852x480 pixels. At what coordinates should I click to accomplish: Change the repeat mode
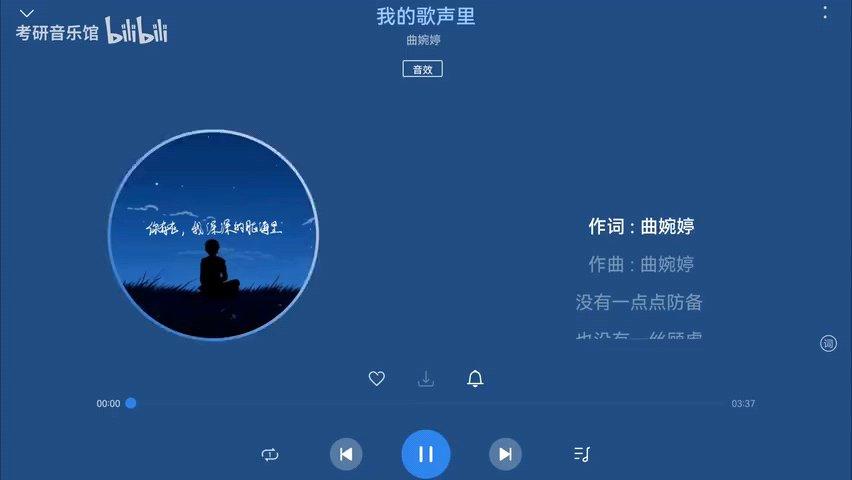coord(269,454)
